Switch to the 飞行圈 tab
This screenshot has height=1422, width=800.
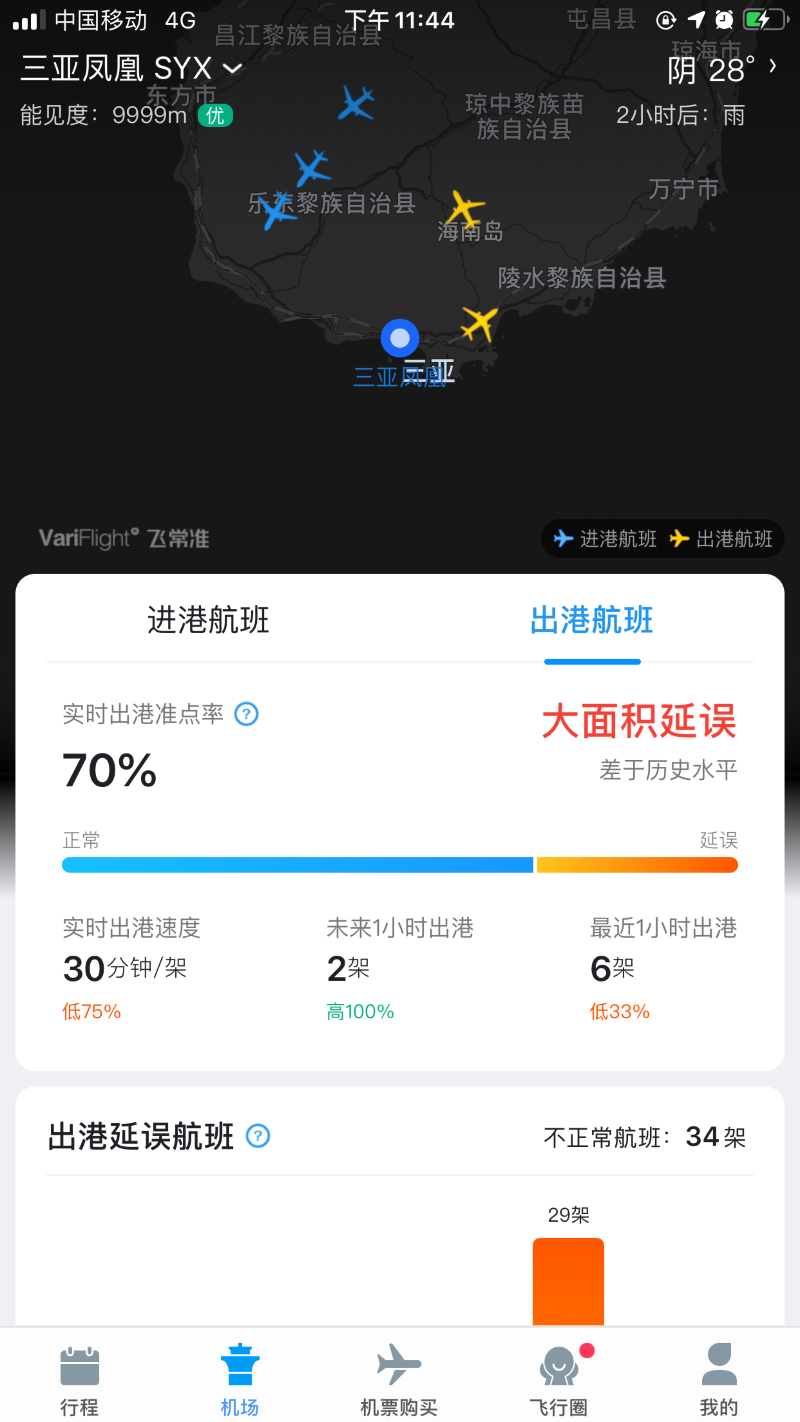(559, 1379)
